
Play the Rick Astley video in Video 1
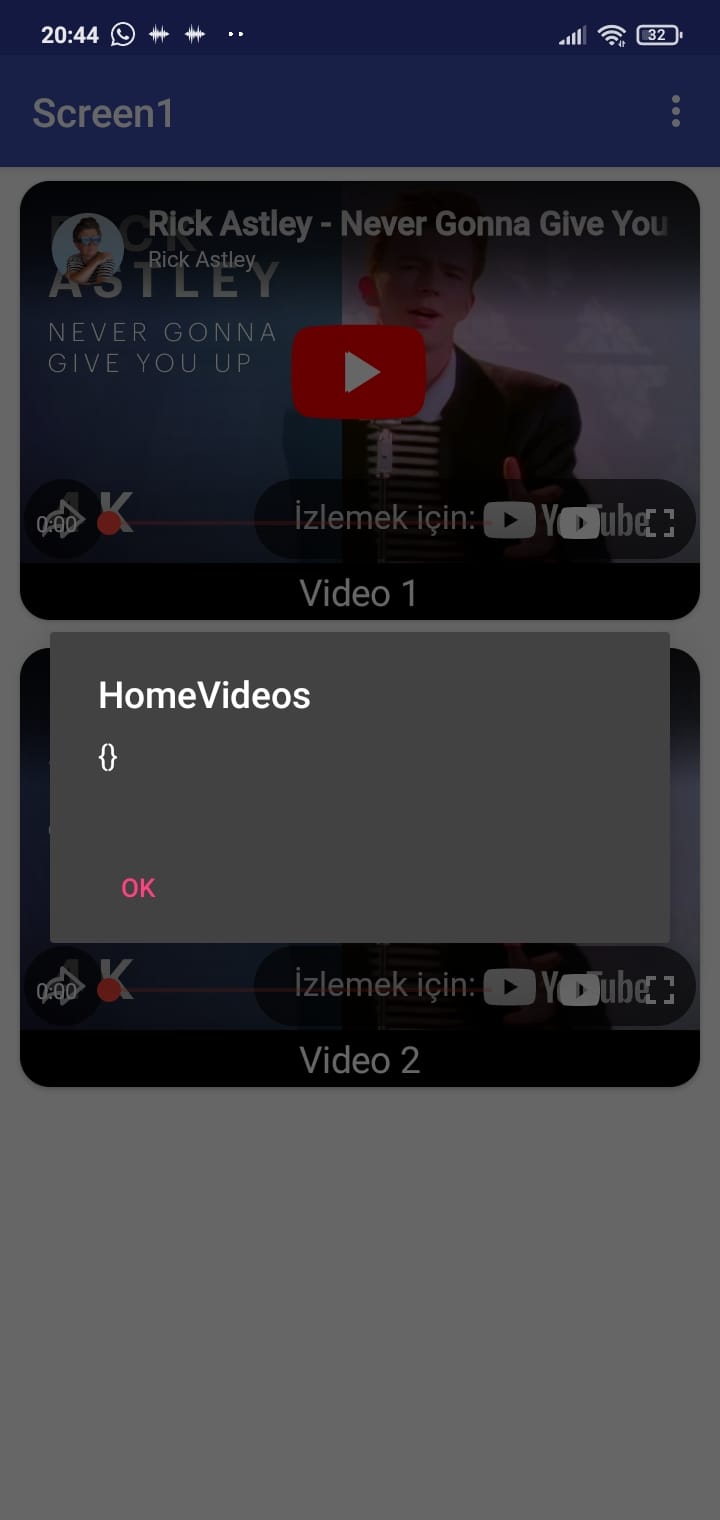click(x=359, y=372)
